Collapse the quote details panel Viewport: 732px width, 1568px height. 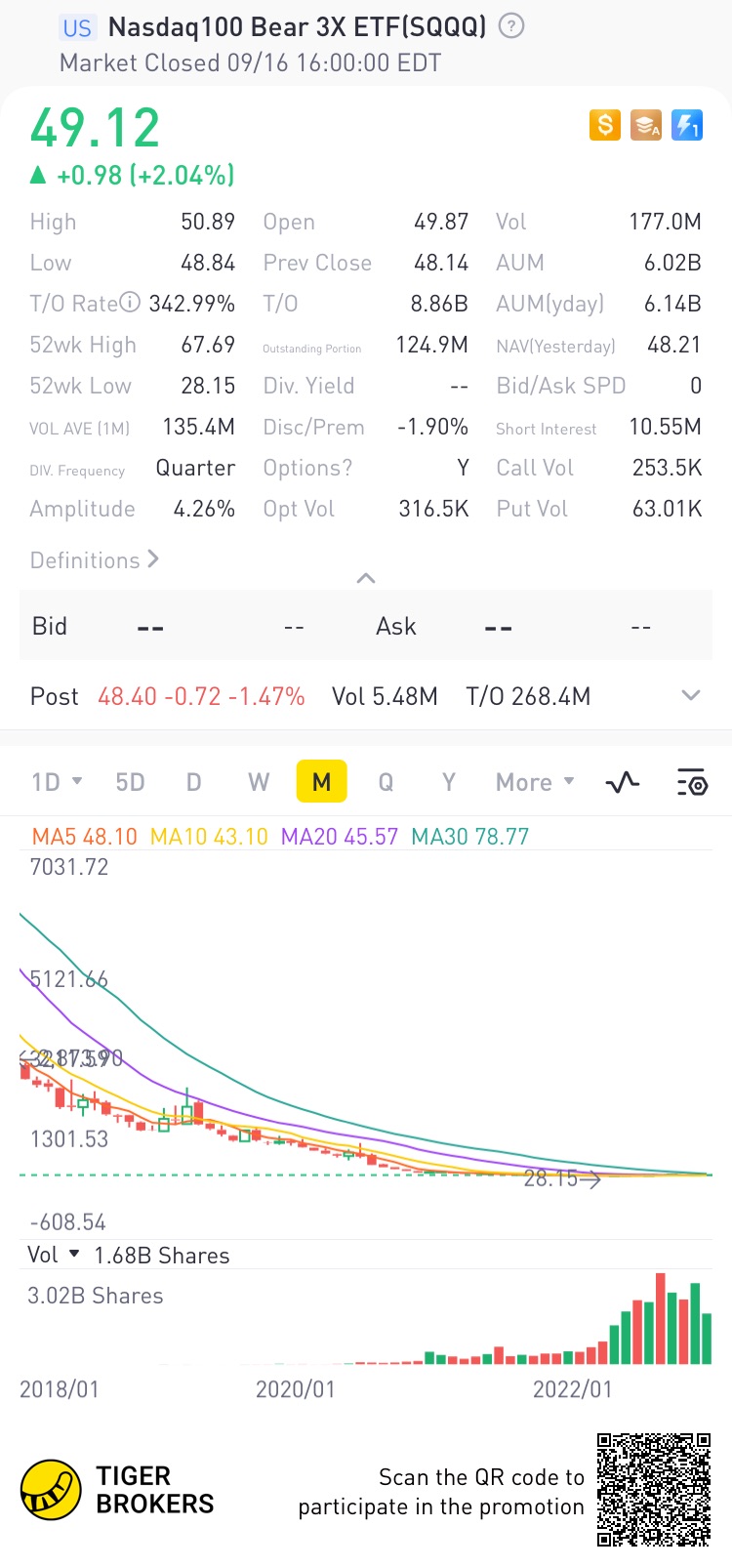(x=366, y=578)
